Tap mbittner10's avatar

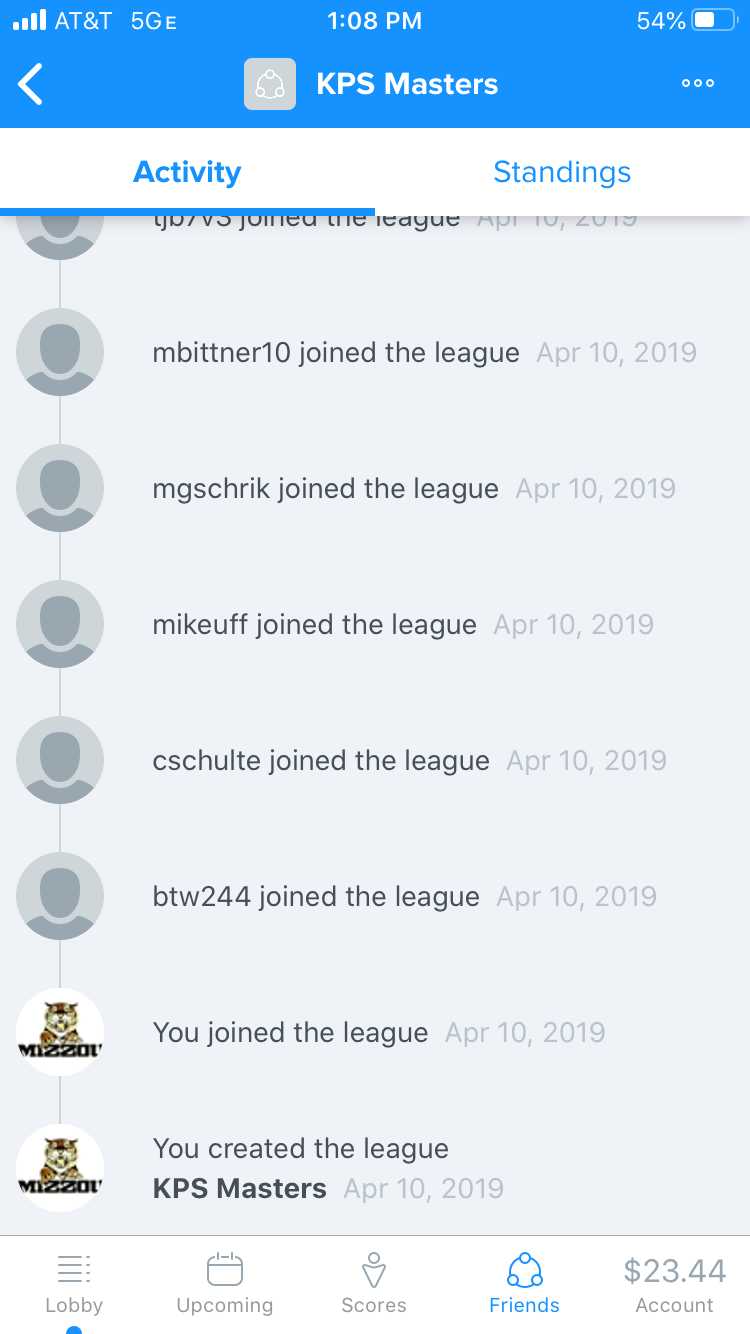[x=60, y=352]
